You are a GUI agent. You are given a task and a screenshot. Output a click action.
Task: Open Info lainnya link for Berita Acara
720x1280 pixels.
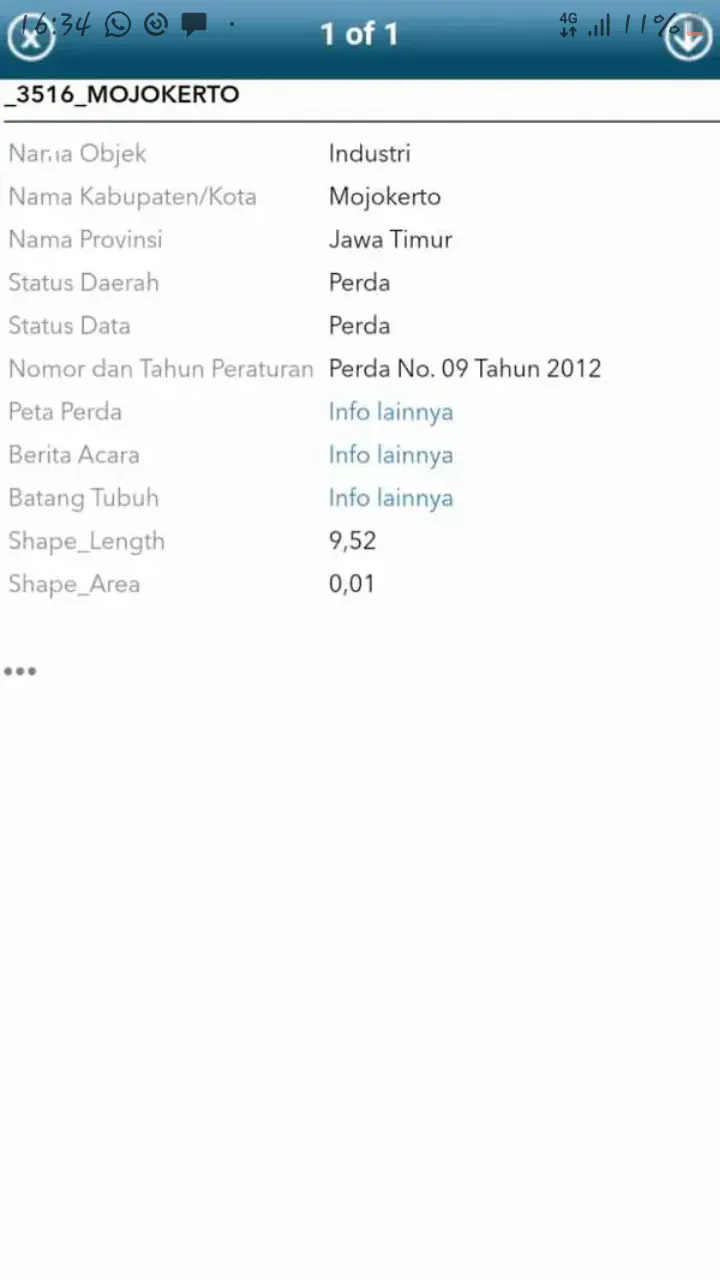(x=390, y=455)
